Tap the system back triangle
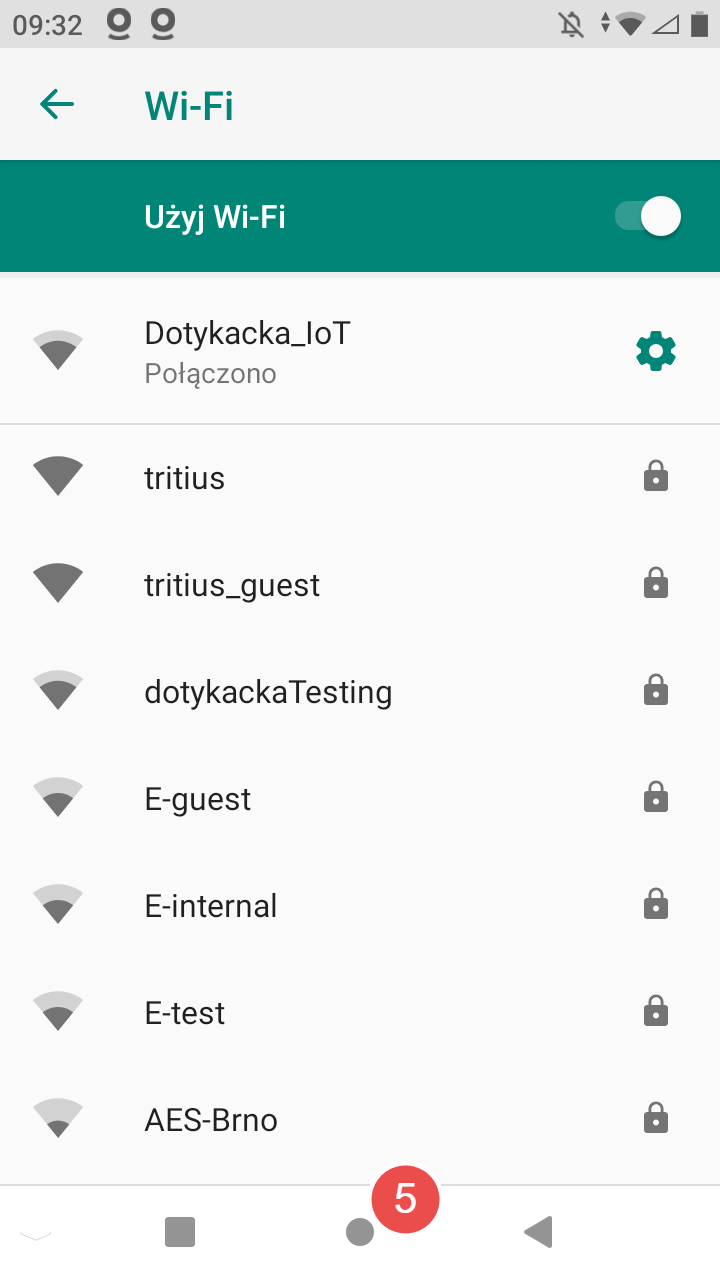The image size is (720, 1280). pyautogui.click(x=538, y=1232)
